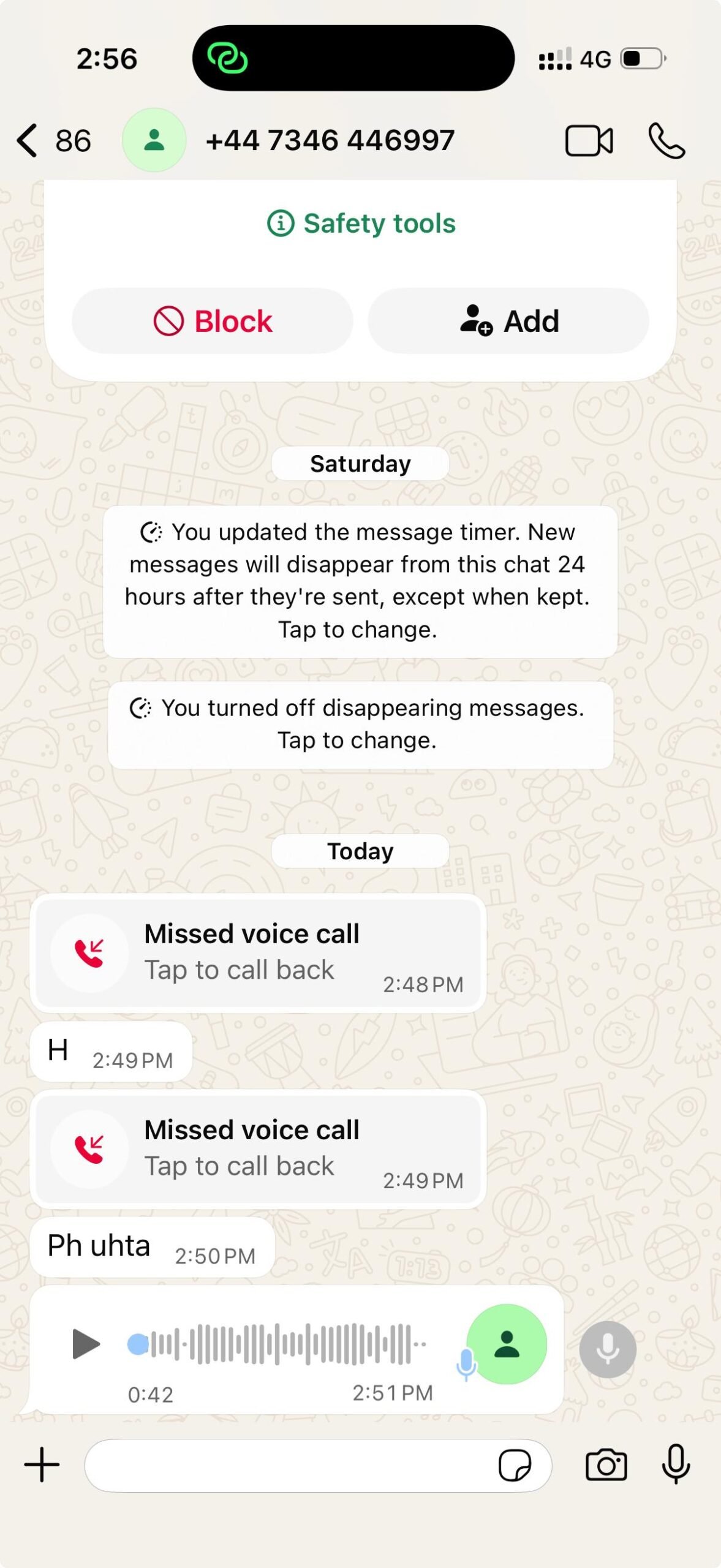Play the 0:42 voice message

86,1344
